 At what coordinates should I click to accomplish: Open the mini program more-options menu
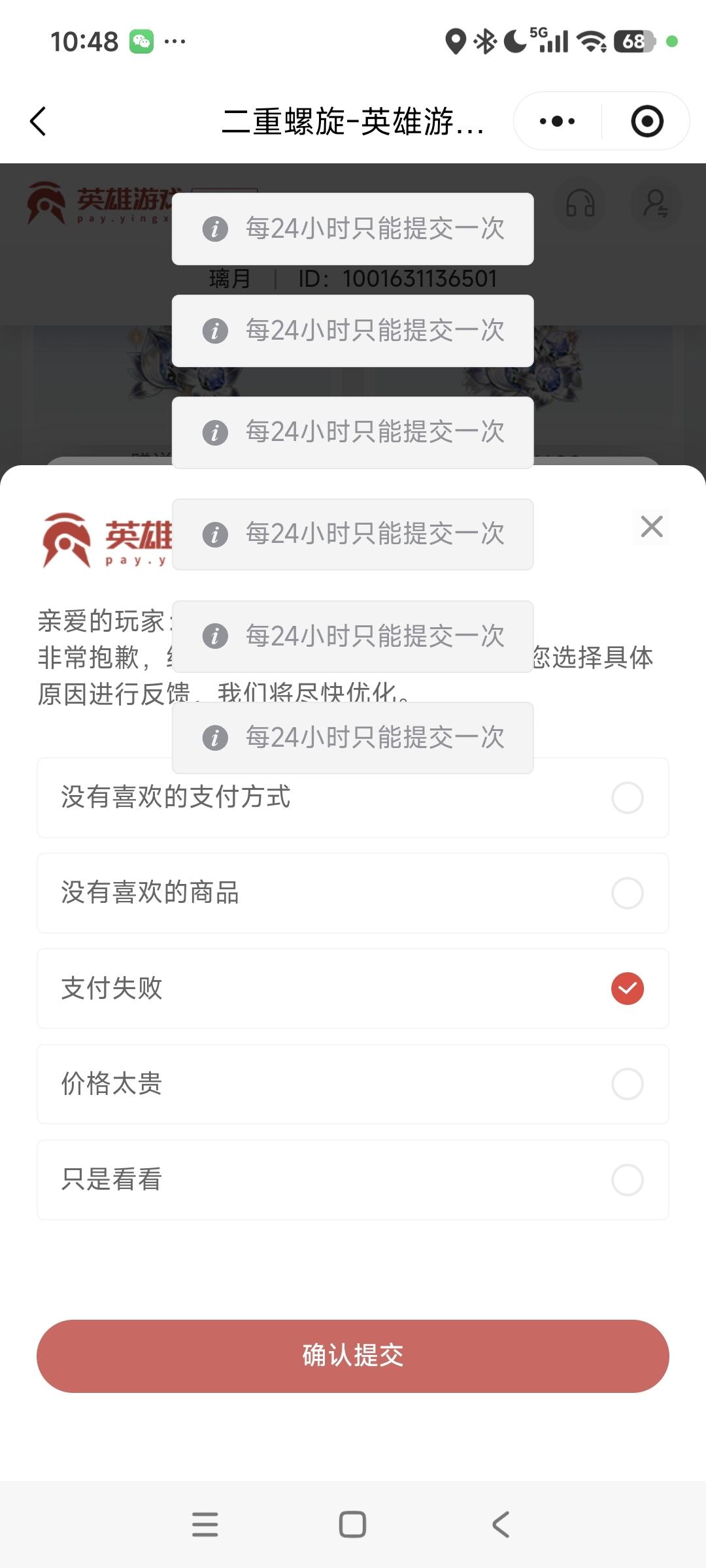point(557,122)
